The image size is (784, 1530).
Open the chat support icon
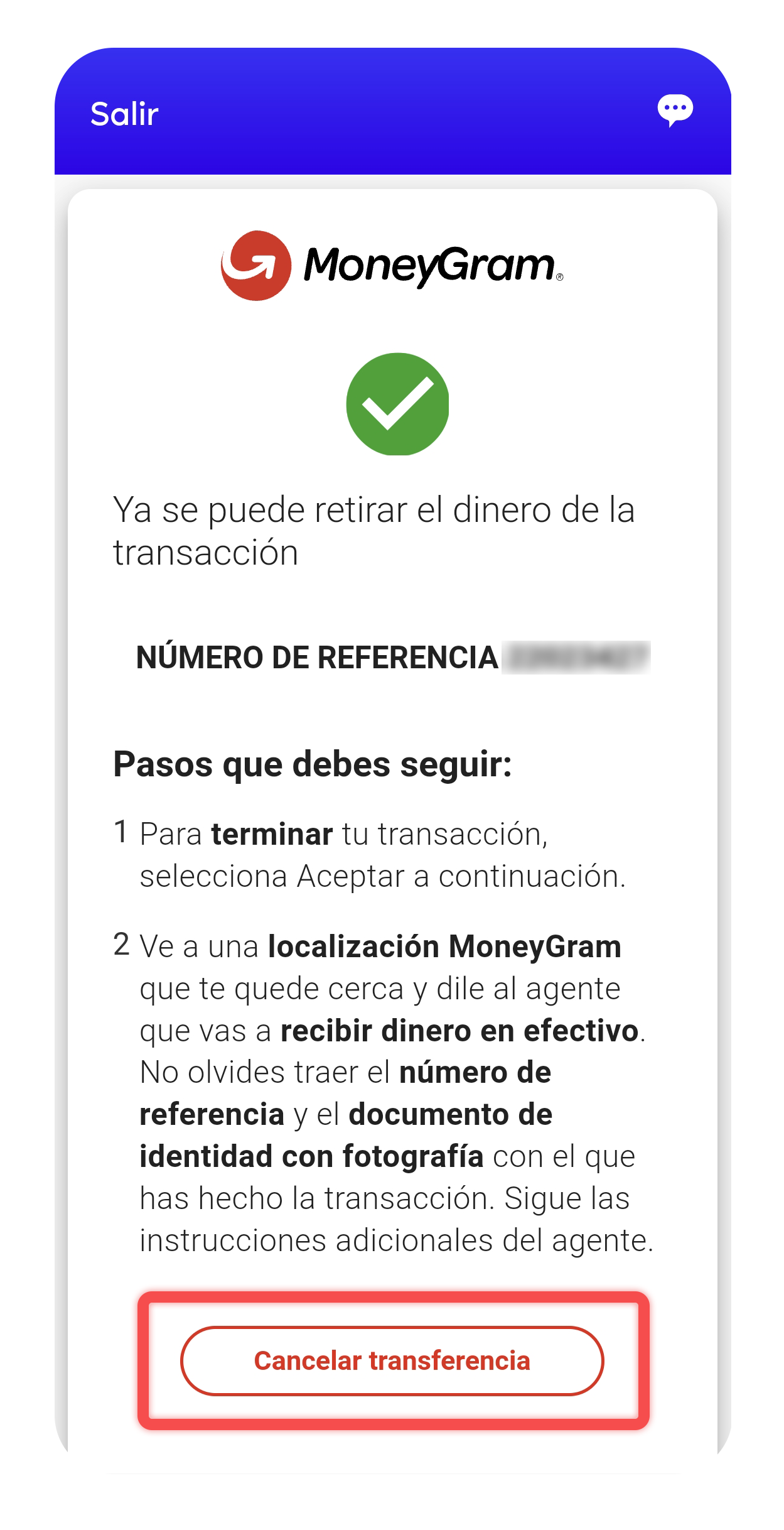pos(675,111)
